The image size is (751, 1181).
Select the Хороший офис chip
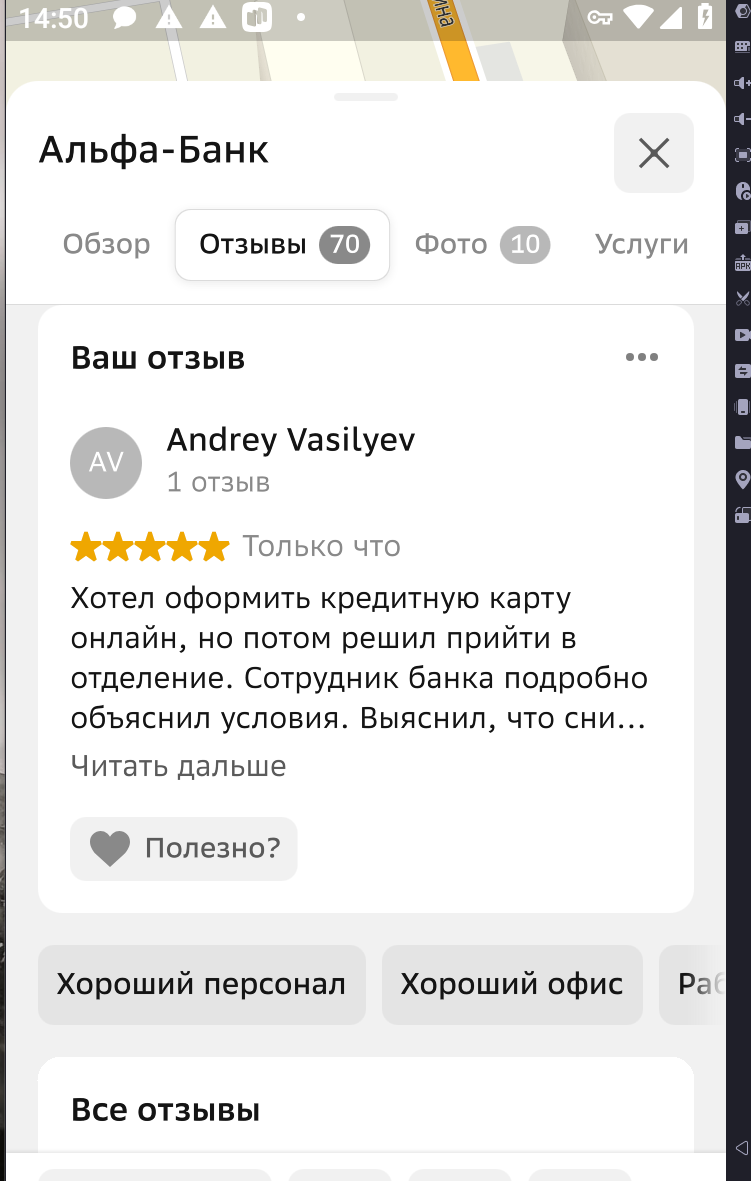pos(511,984)
